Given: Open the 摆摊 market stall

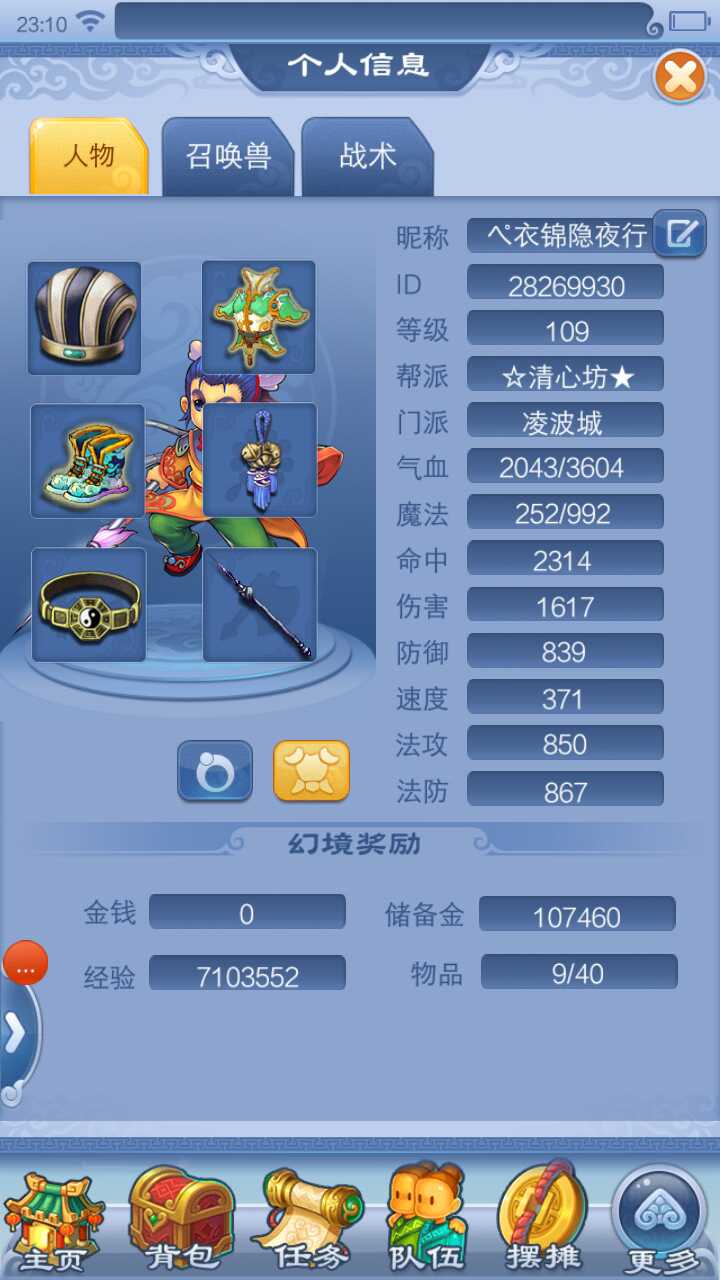Looking at the screenshot, I should (541, 1220).
